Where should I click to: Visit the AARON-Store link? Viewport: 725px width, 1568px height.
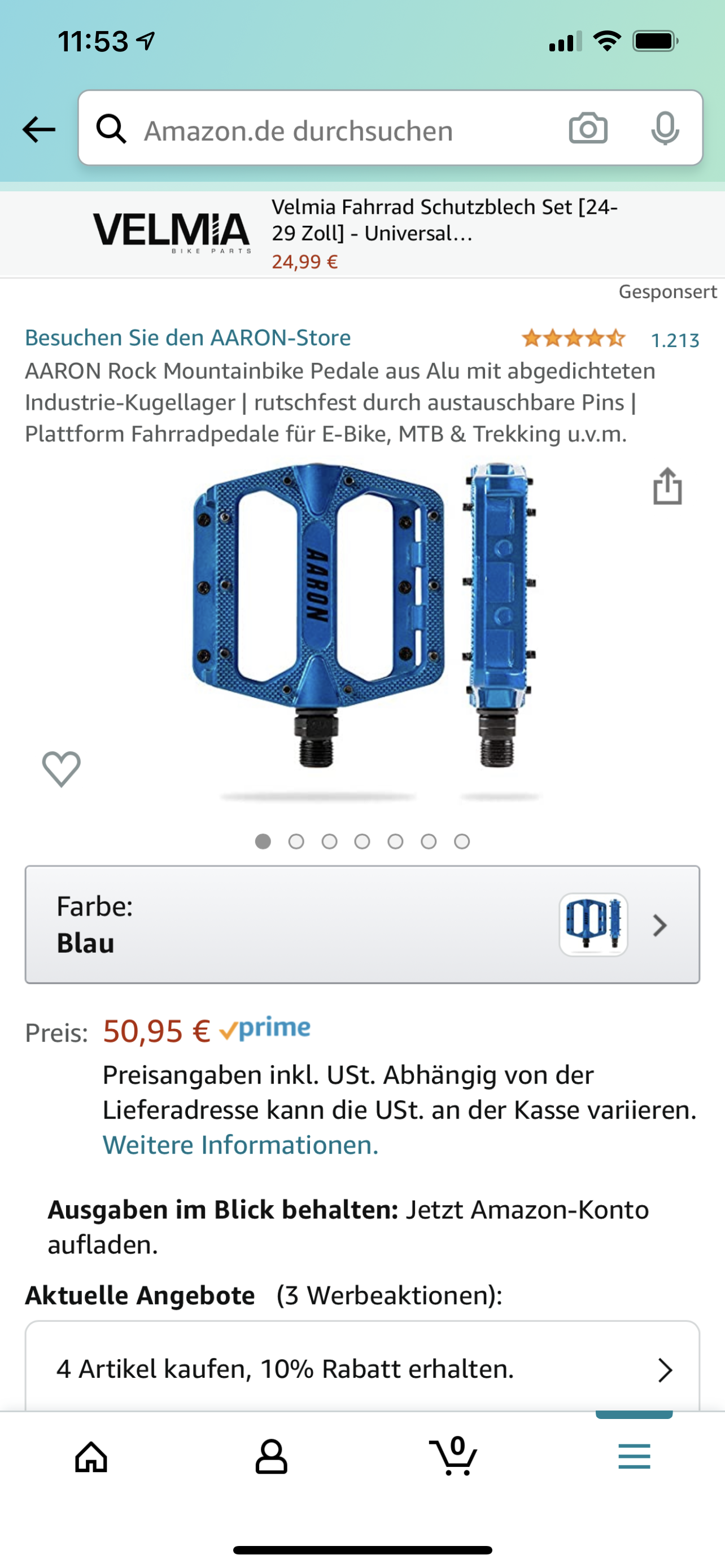(x=187, y=338)
